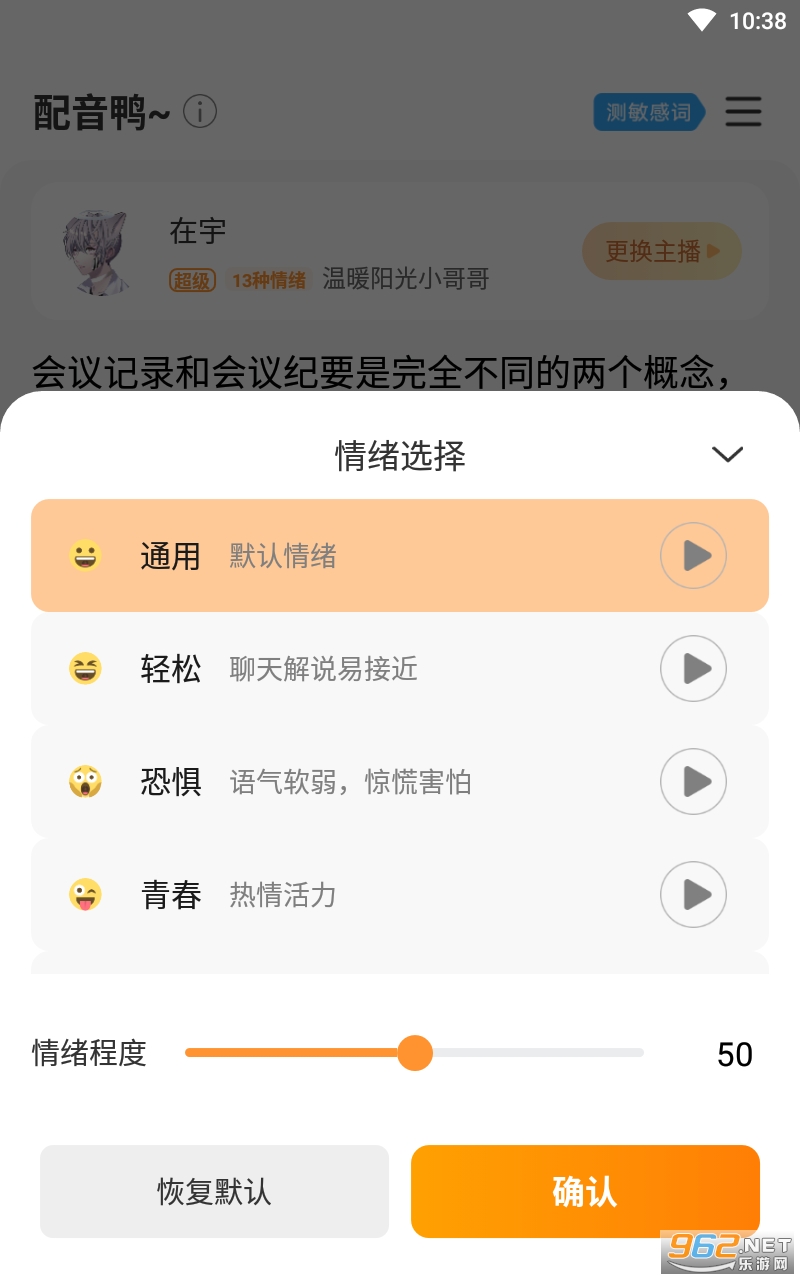Screen dimensions: 800x1280
Task: Collapse the 情绪选择 panel with the chevron
Action: click(x=727, y=455)
